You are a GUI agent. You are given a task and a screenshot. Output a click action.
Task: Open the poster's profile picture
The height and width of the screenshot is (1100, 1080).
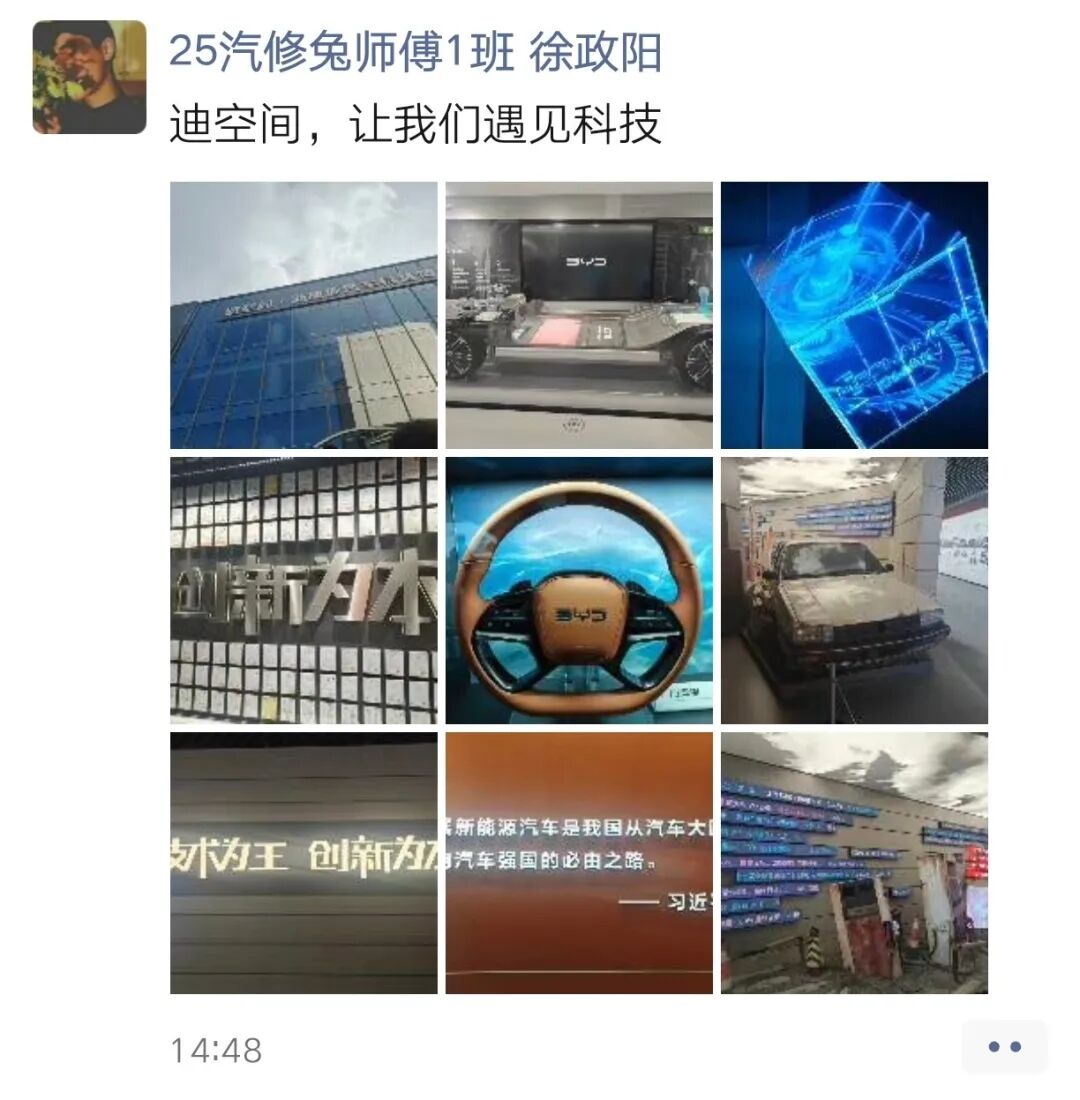[89, 77]
